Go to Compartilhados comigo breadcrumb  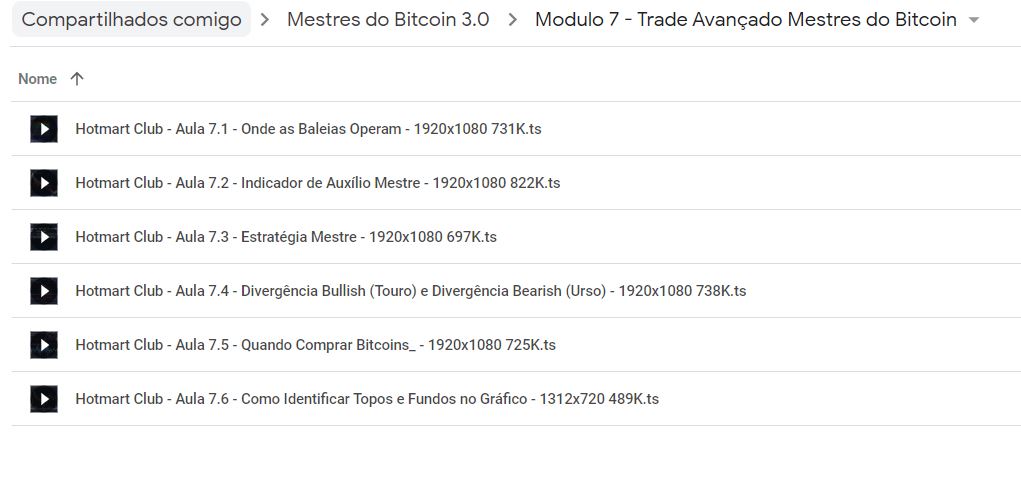(x=131, y=20)
